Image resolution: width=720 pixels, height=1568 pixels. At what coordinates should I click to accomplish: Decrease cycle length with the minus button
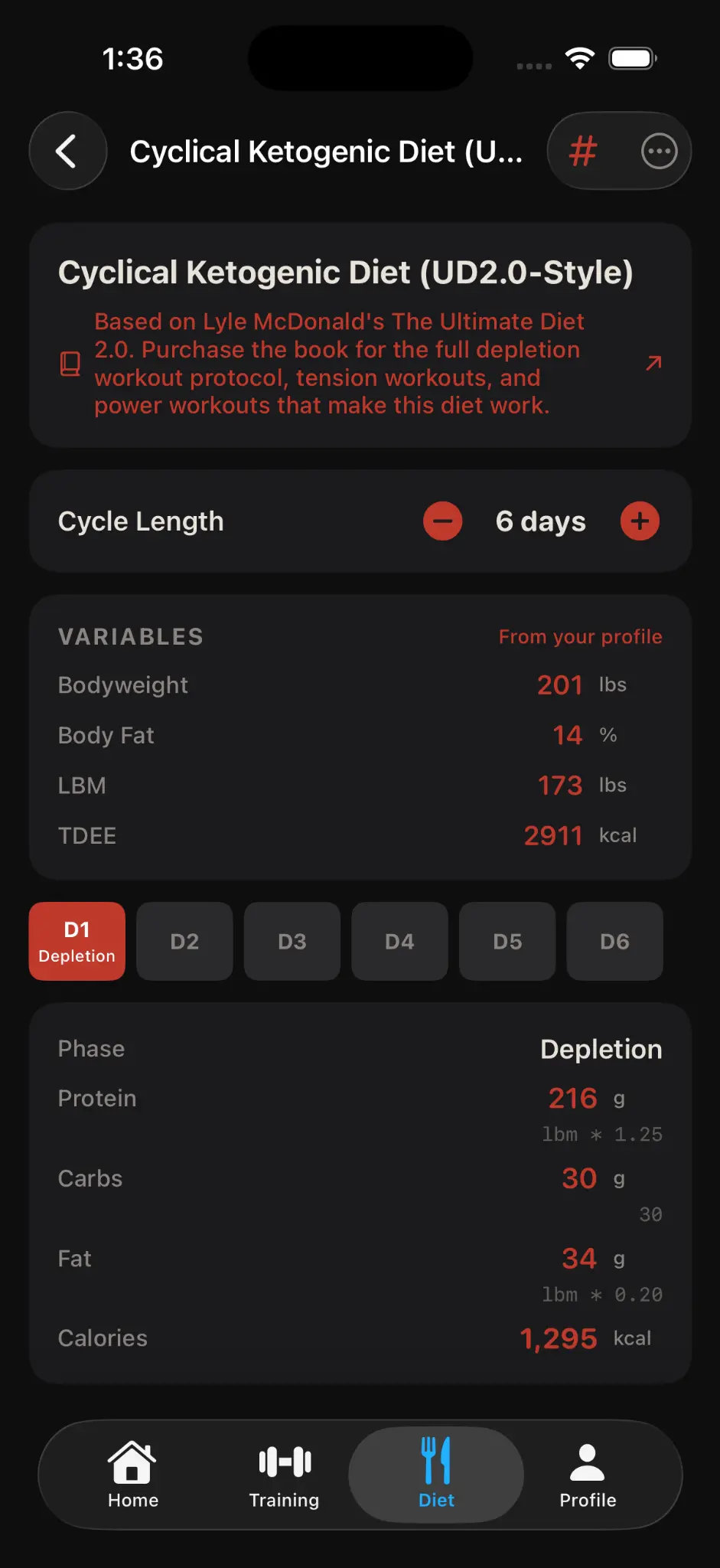[442, 521]
